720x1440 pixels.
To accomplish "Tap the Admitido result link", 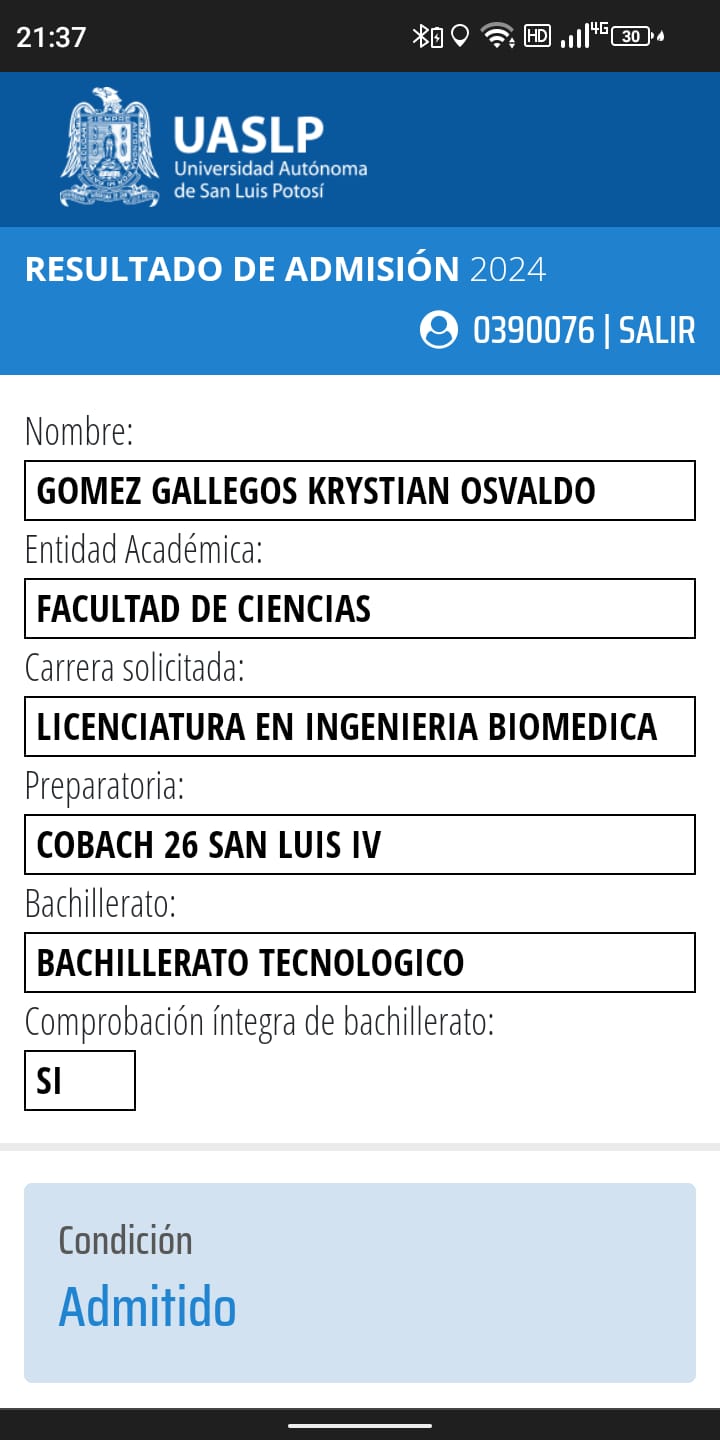I will (148, 1306).
